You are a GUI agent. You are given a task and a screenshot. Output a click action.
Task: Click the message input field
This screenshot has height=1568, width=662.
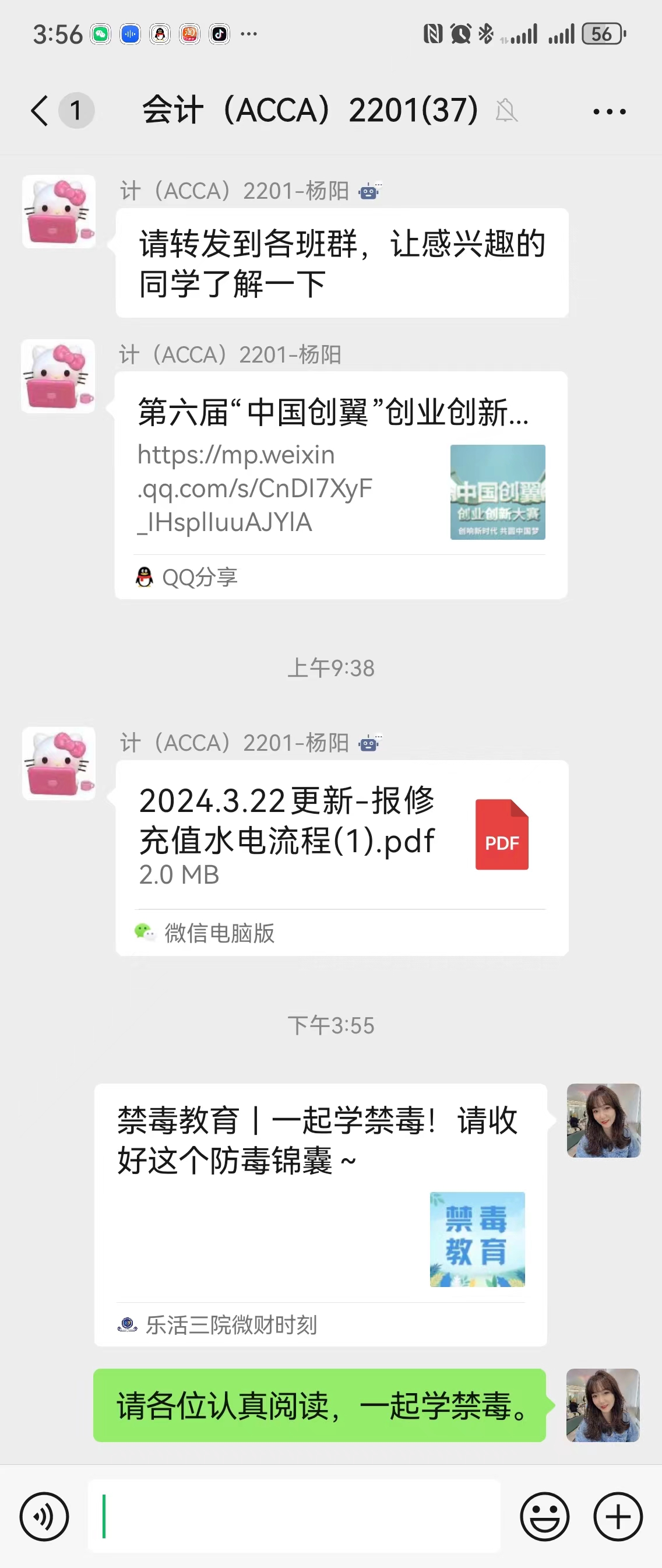[x=292, y=1516]
